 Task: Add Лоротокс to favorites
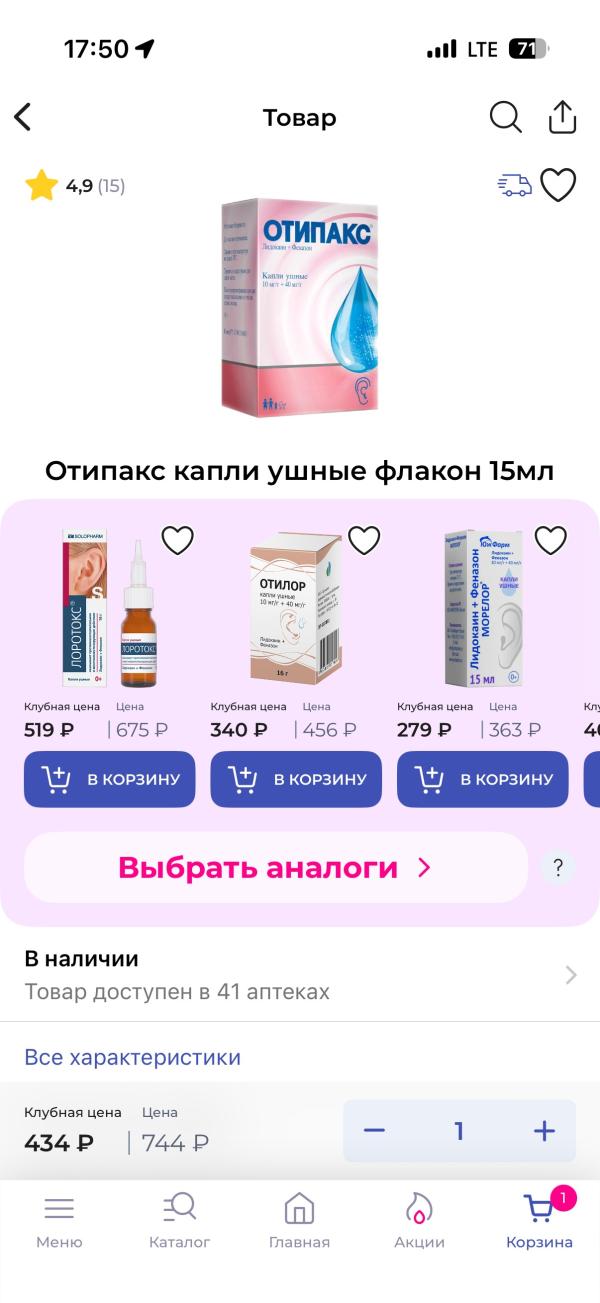[x=177, y=540]
